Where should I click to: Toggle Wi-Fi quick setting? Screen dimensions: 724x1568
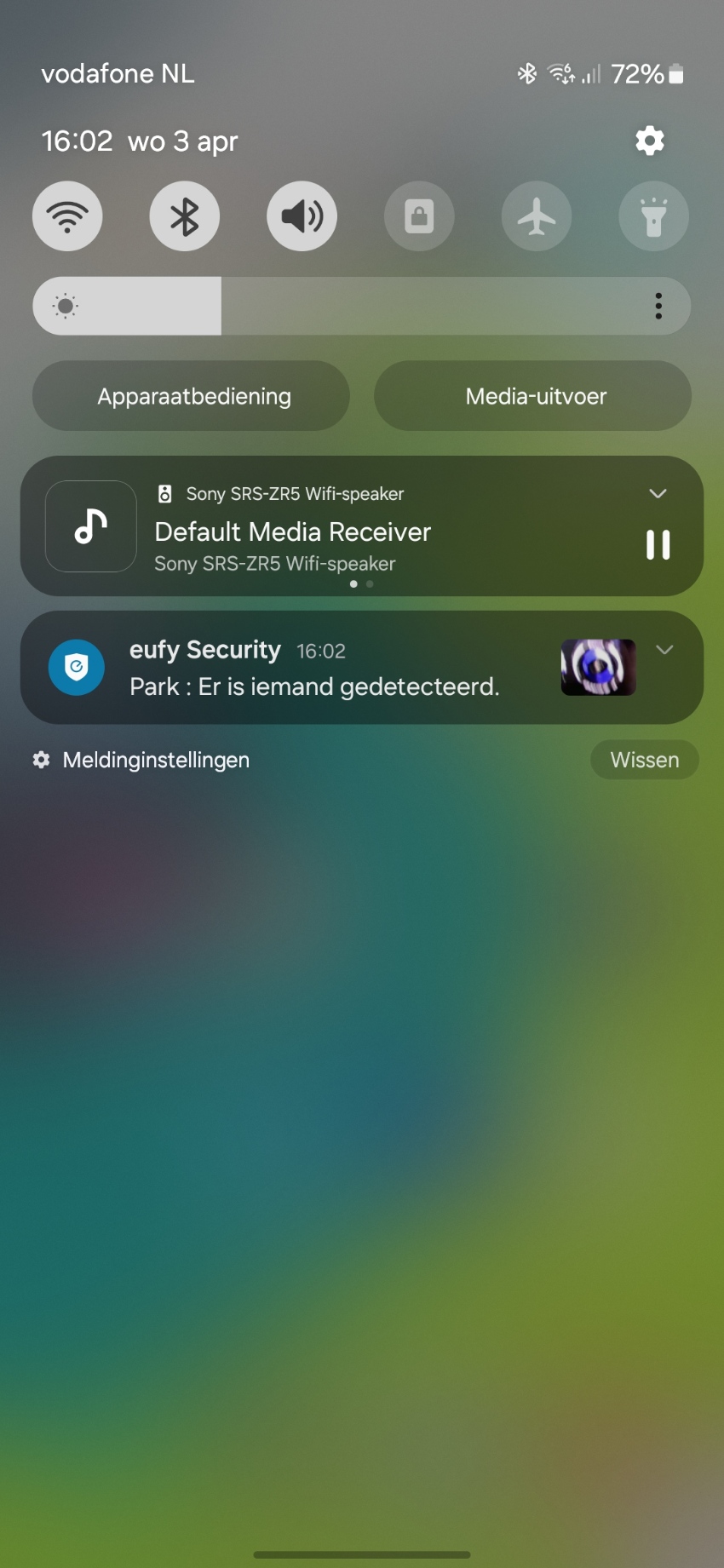[x=67, y=216]
